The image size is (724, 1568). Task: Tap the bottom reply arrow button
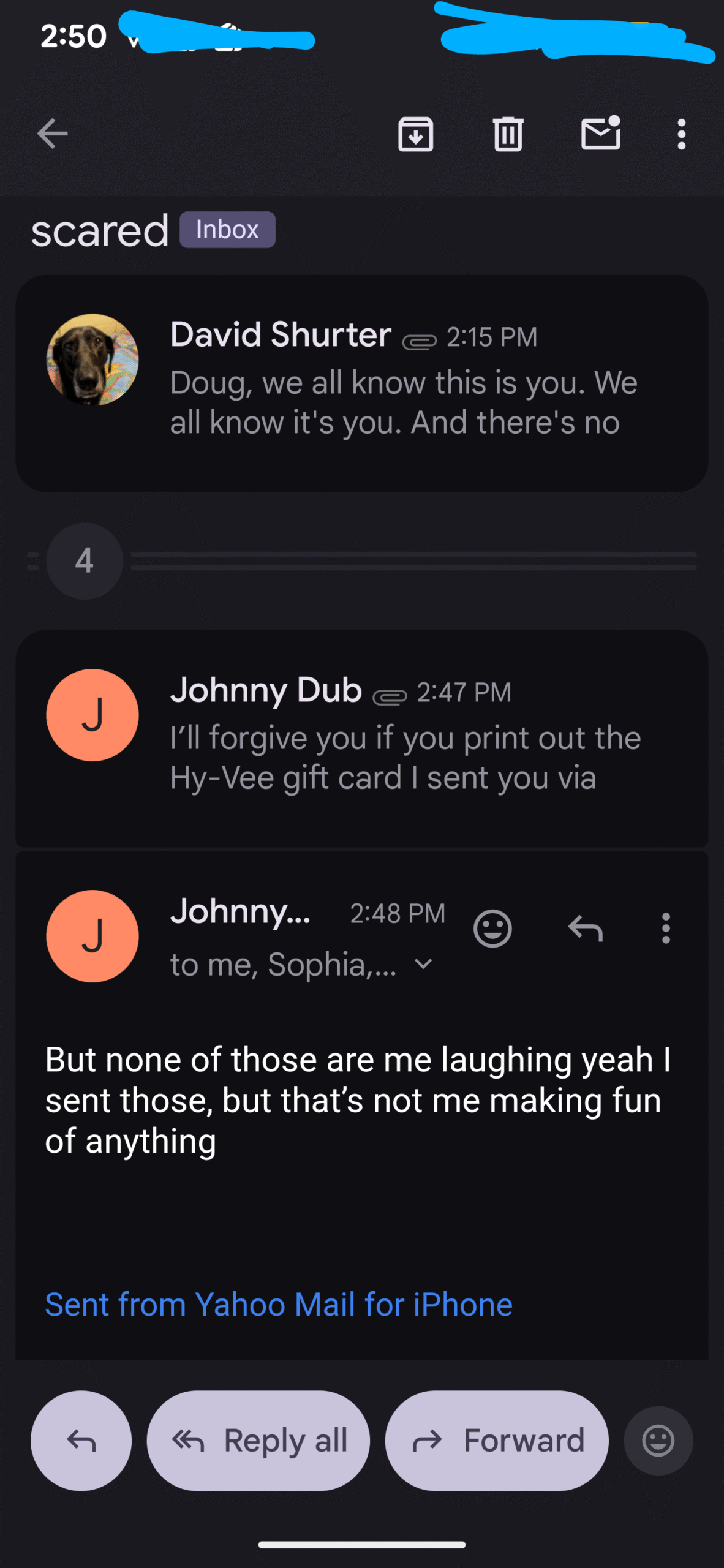81,1441
